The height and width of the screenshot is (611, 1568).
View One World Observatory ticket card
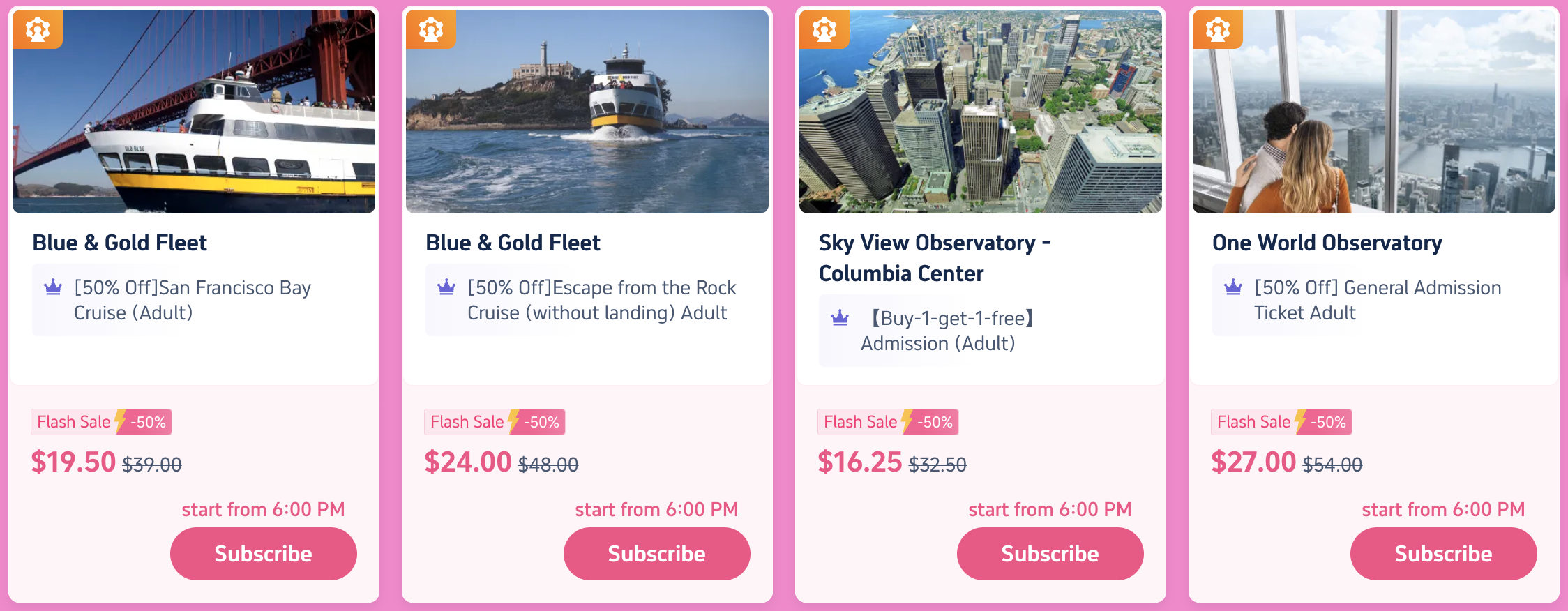[1374, 112]
